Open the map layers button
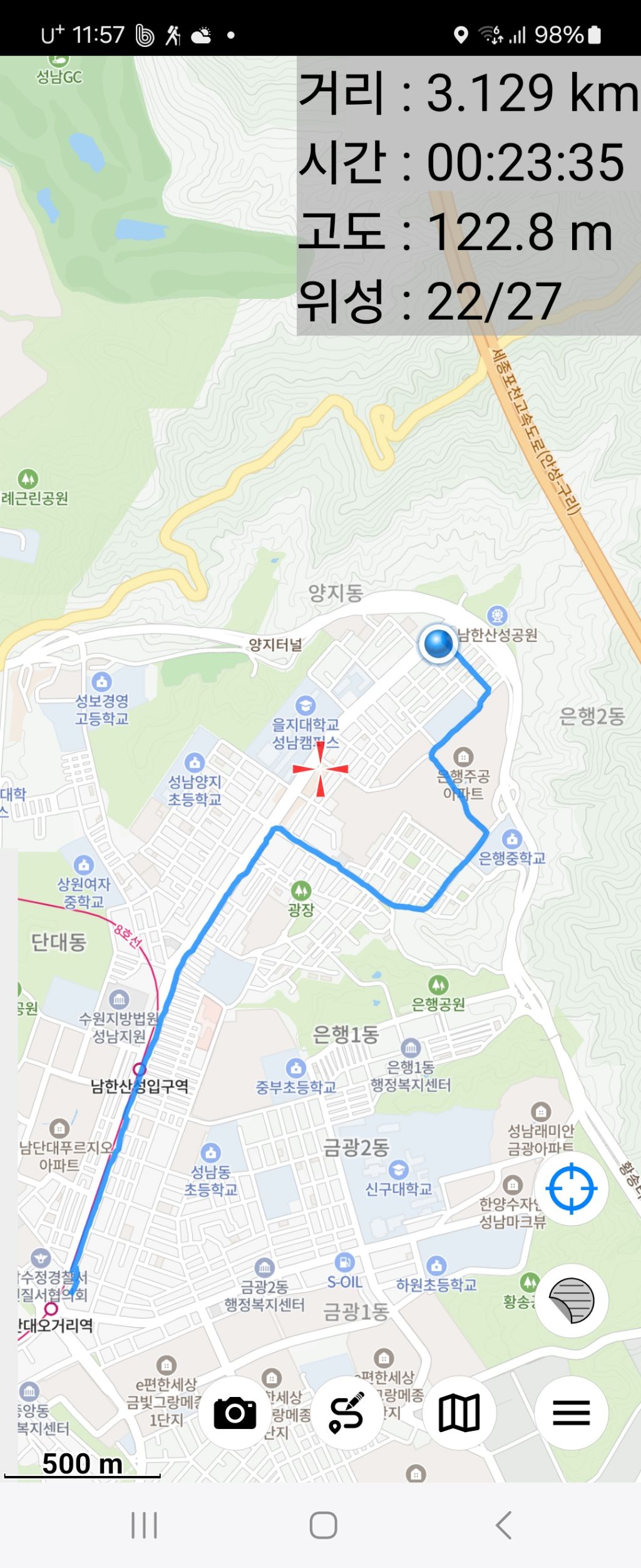The image size is (641, 1568). (x=571, y=1301)
